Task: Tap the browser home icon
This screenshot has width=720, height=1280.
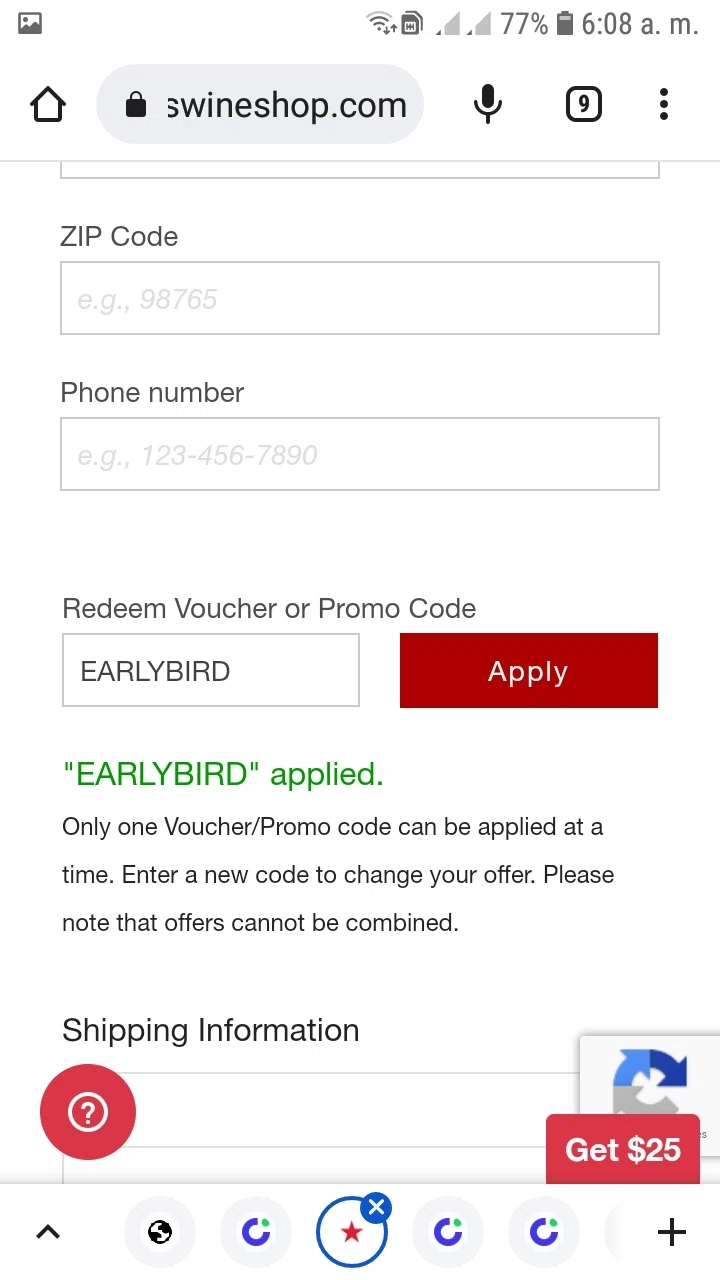Action: point(48,105)
